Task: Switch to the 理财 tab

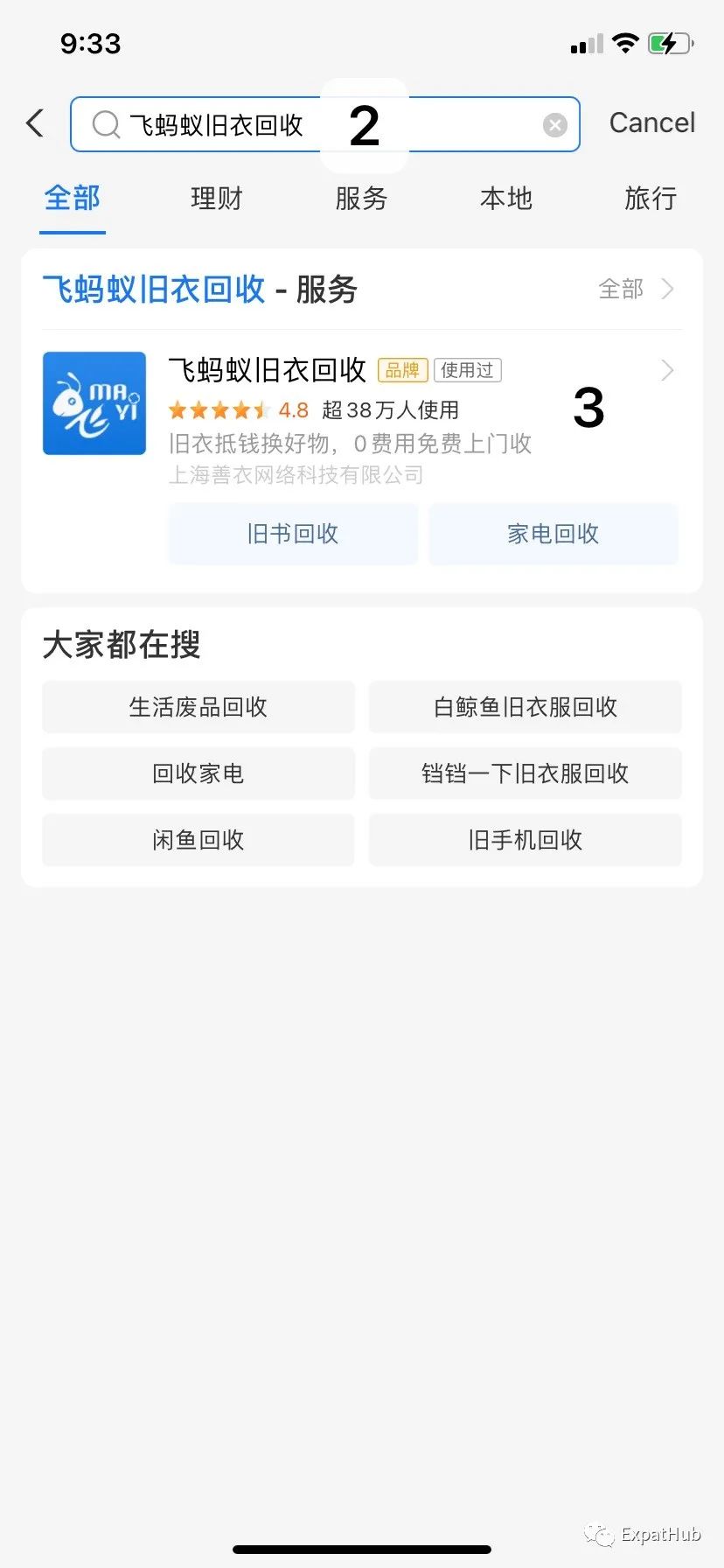Action: point(216,199)
